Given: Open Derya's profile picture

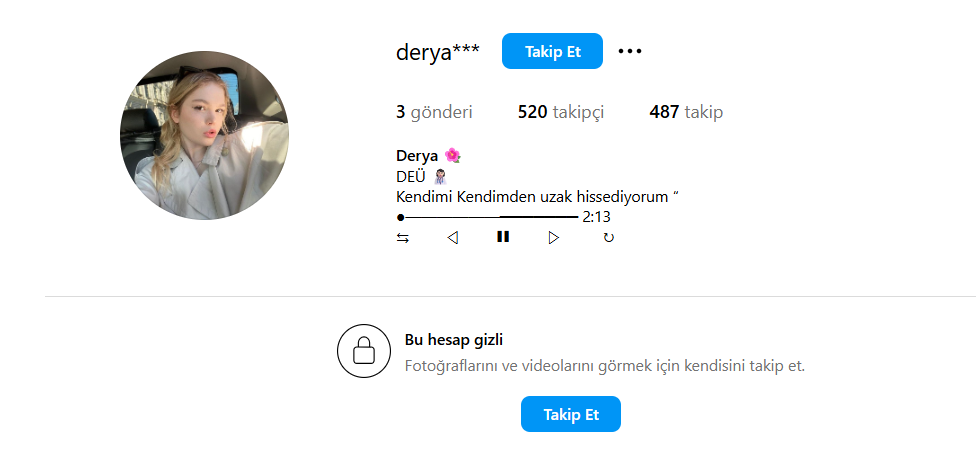Looking at the screenshot, I should (x=204, y=135).
